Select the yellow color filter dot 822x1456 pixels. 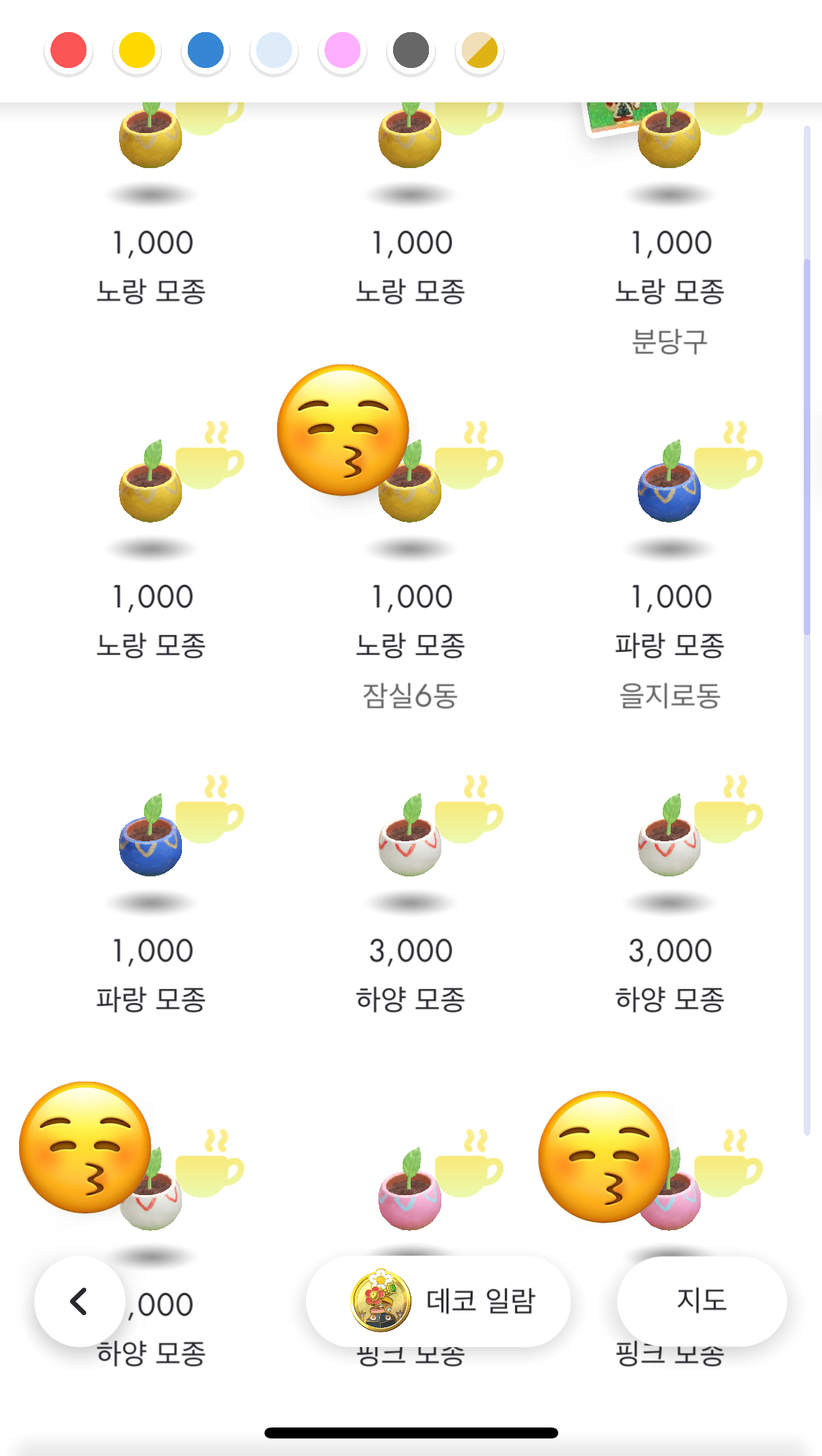tap(137, 50)
